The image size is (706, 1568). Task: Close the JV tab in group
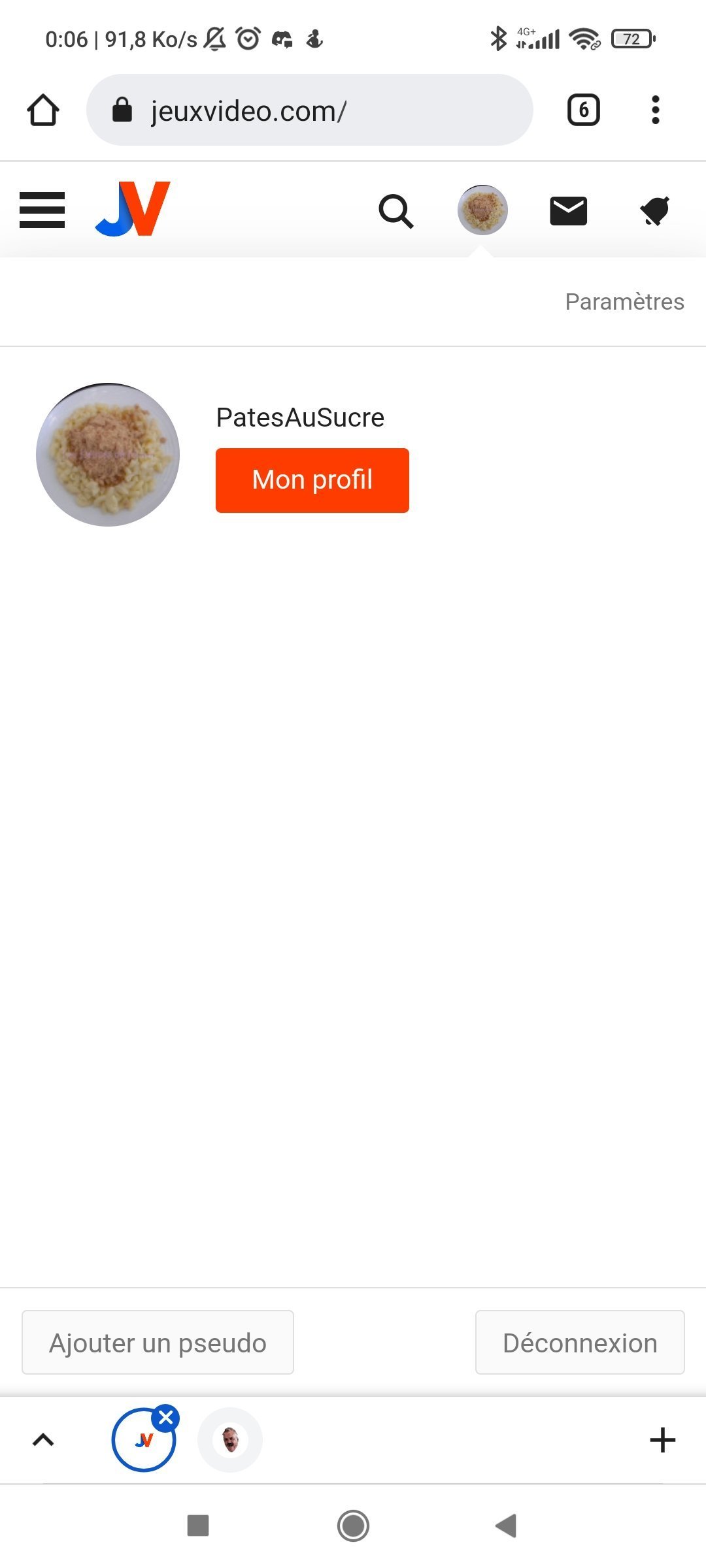click(x=166, y=1418)
